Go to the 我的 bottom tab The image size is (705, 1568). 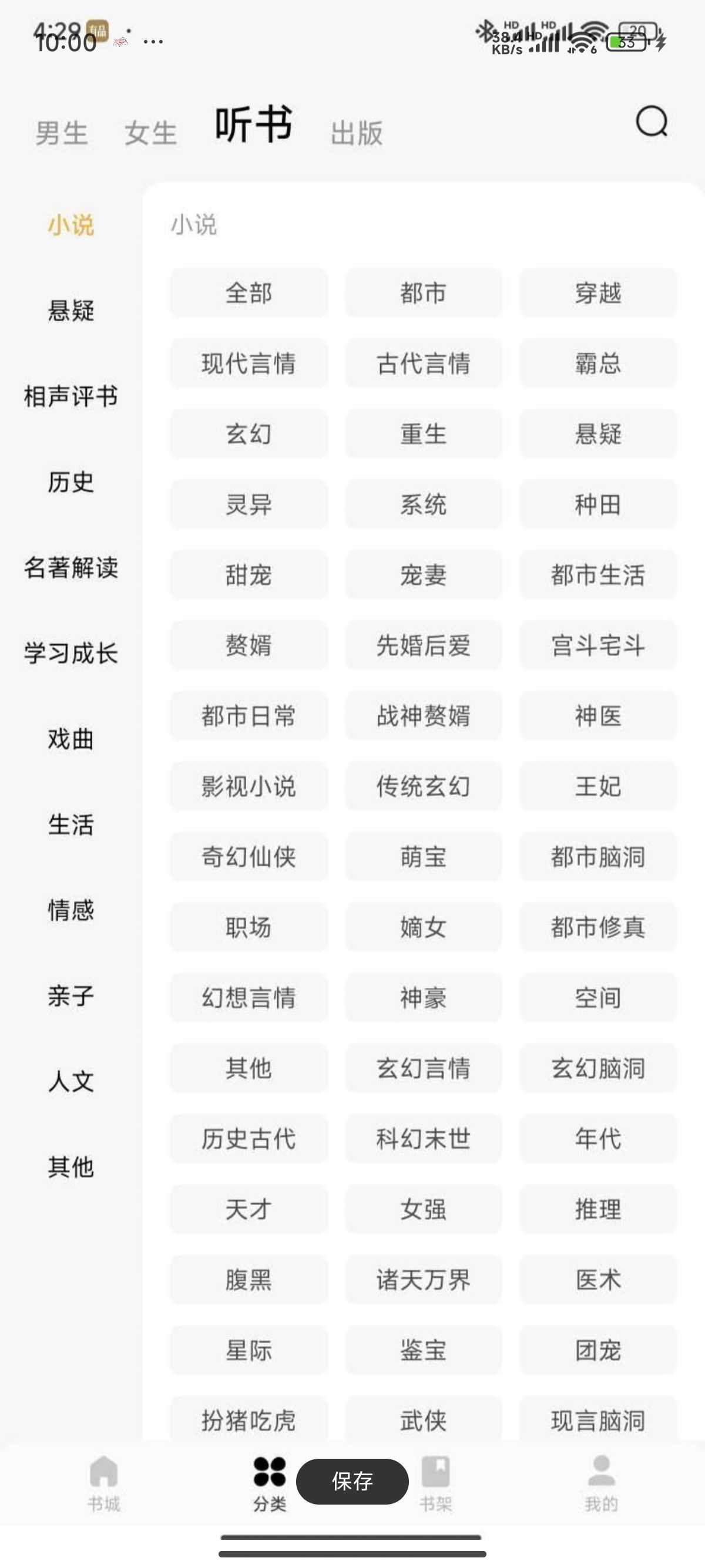click(x=602, y=1484)
